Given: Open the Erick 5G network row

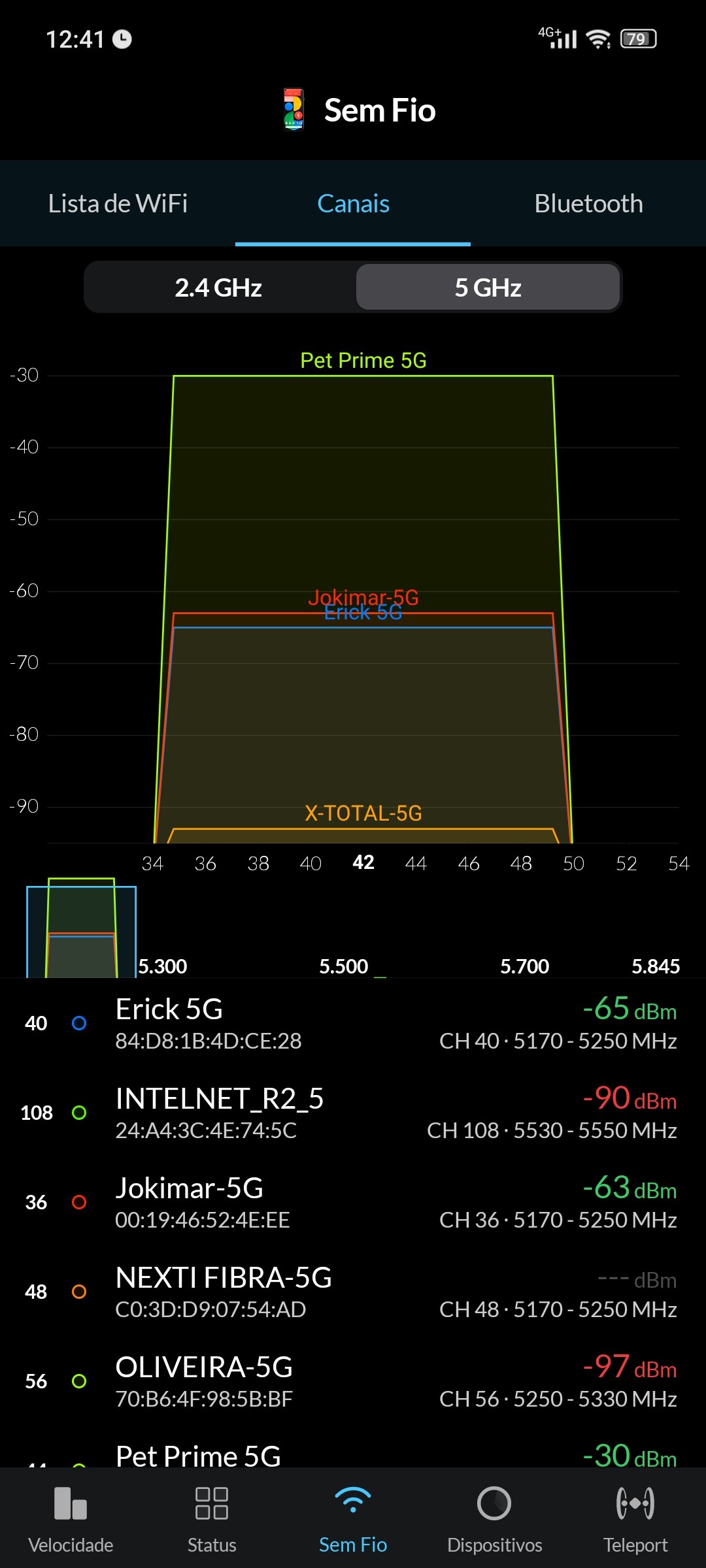Looking at the screenshot, I should click(x=353, y=1023).
